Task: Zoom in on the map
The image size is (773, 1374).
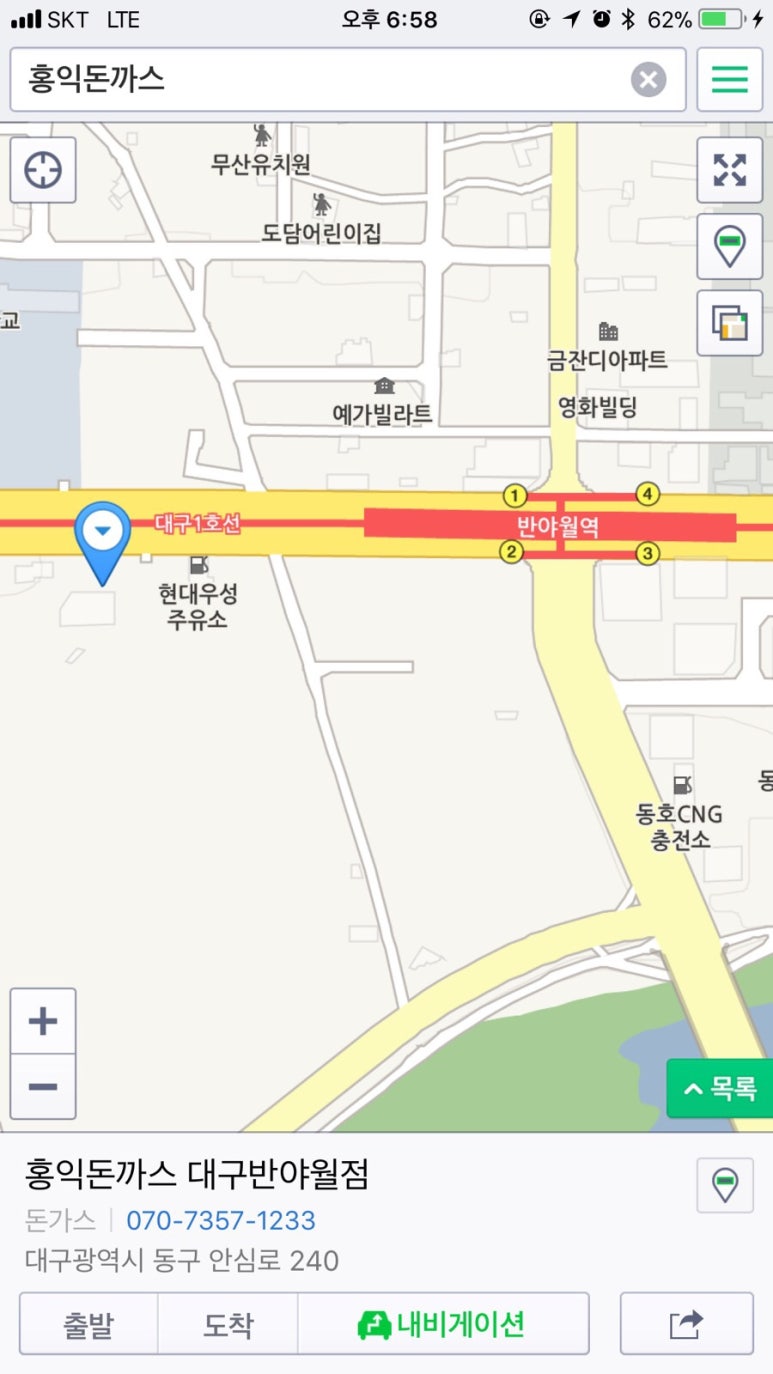Action: click(43, 1021)
